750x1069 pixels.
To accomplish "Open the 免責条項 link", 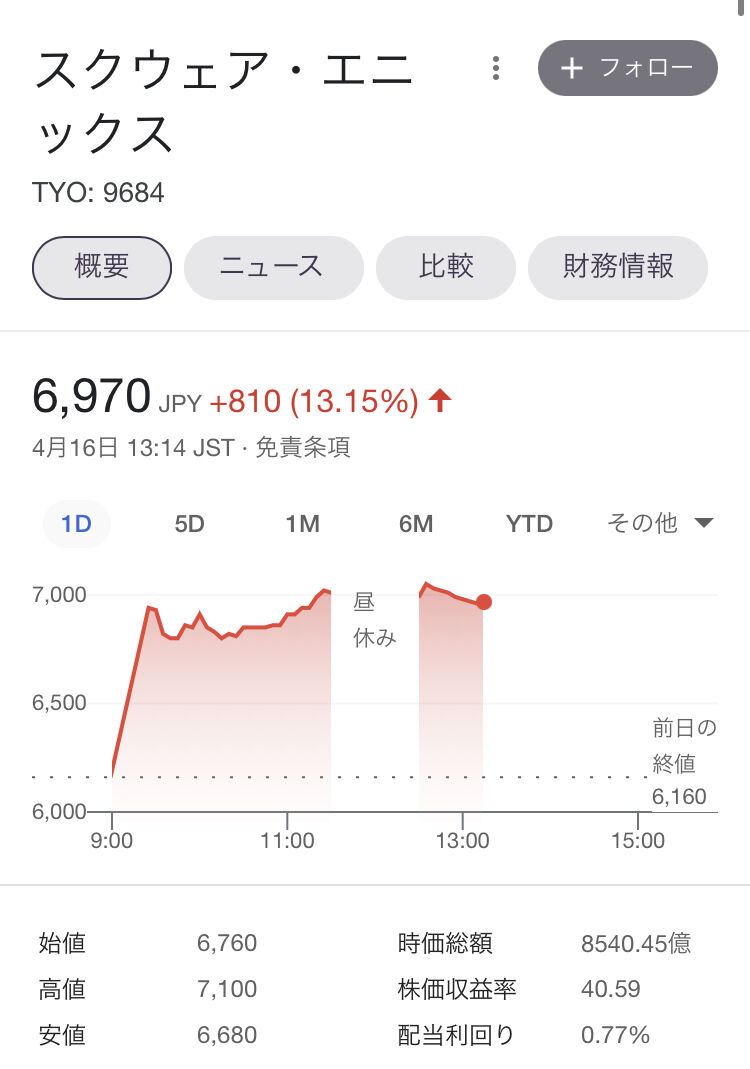I will [x=303, y=448].
